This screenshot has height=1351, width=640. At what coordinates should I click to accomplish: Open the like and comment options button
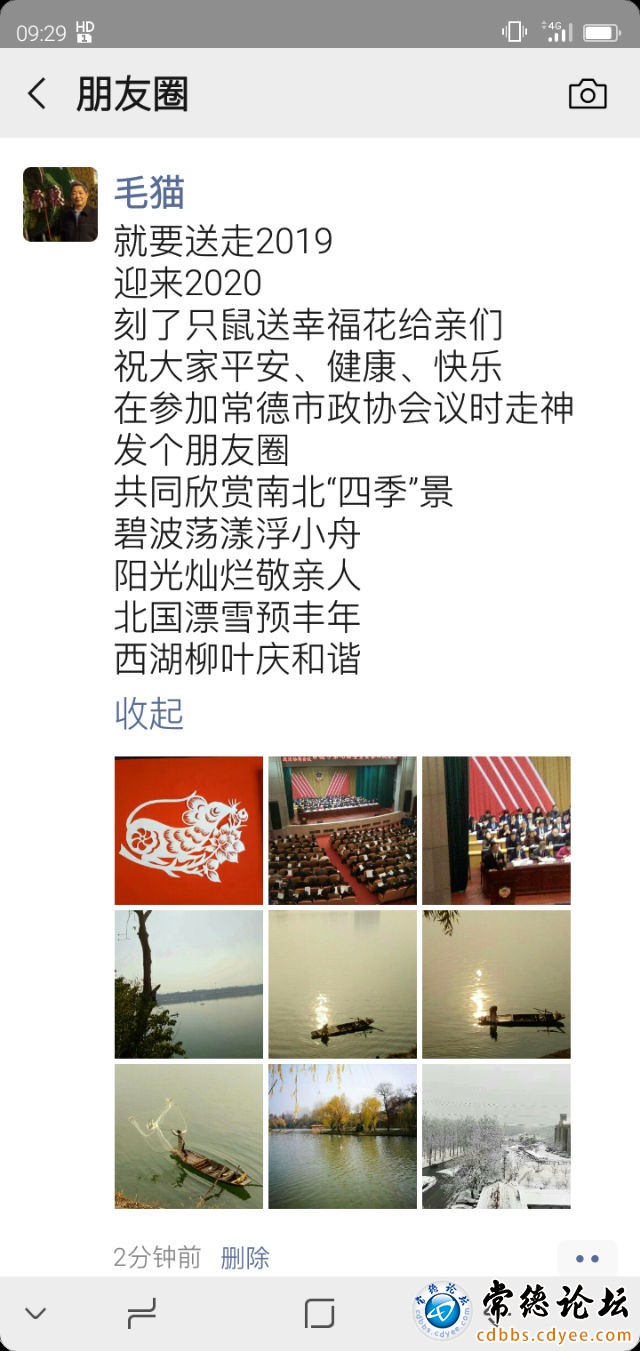[587, 1258]
